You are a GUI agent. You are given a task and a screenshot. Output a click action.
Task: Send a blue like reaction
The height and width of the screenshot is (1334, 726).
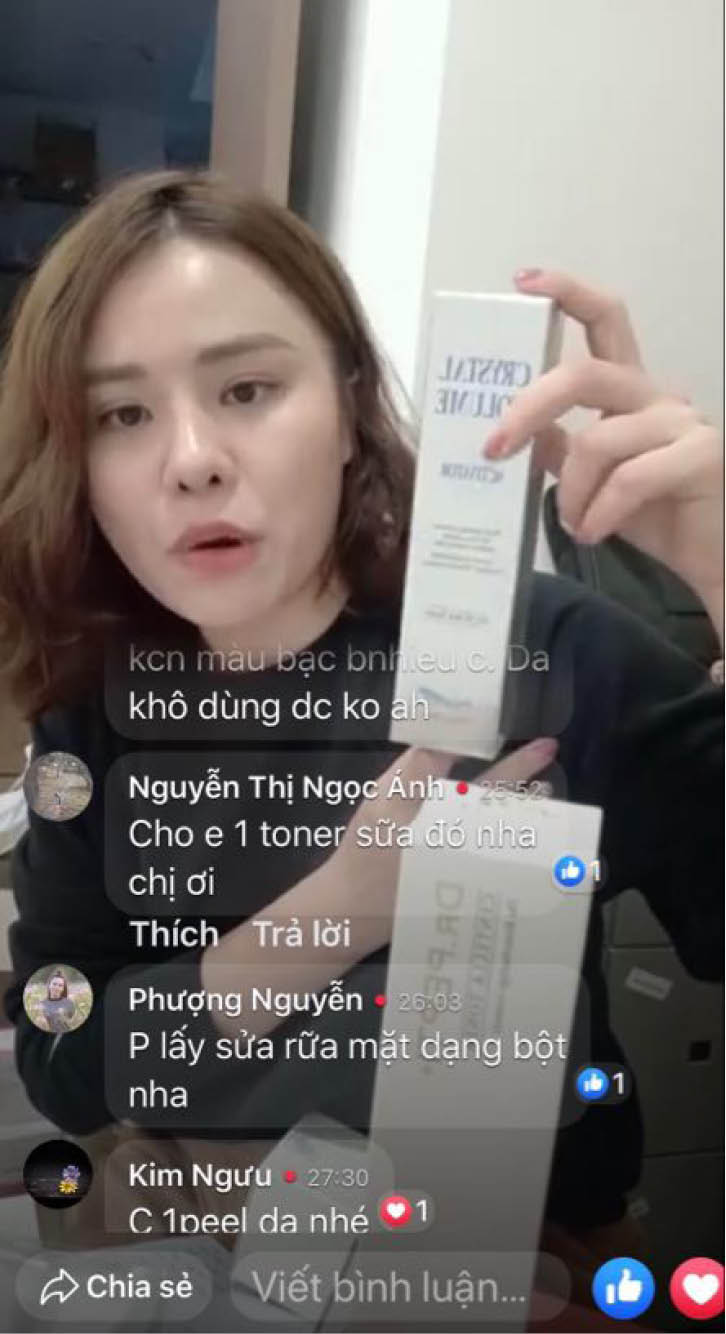tap(623, 1288)
